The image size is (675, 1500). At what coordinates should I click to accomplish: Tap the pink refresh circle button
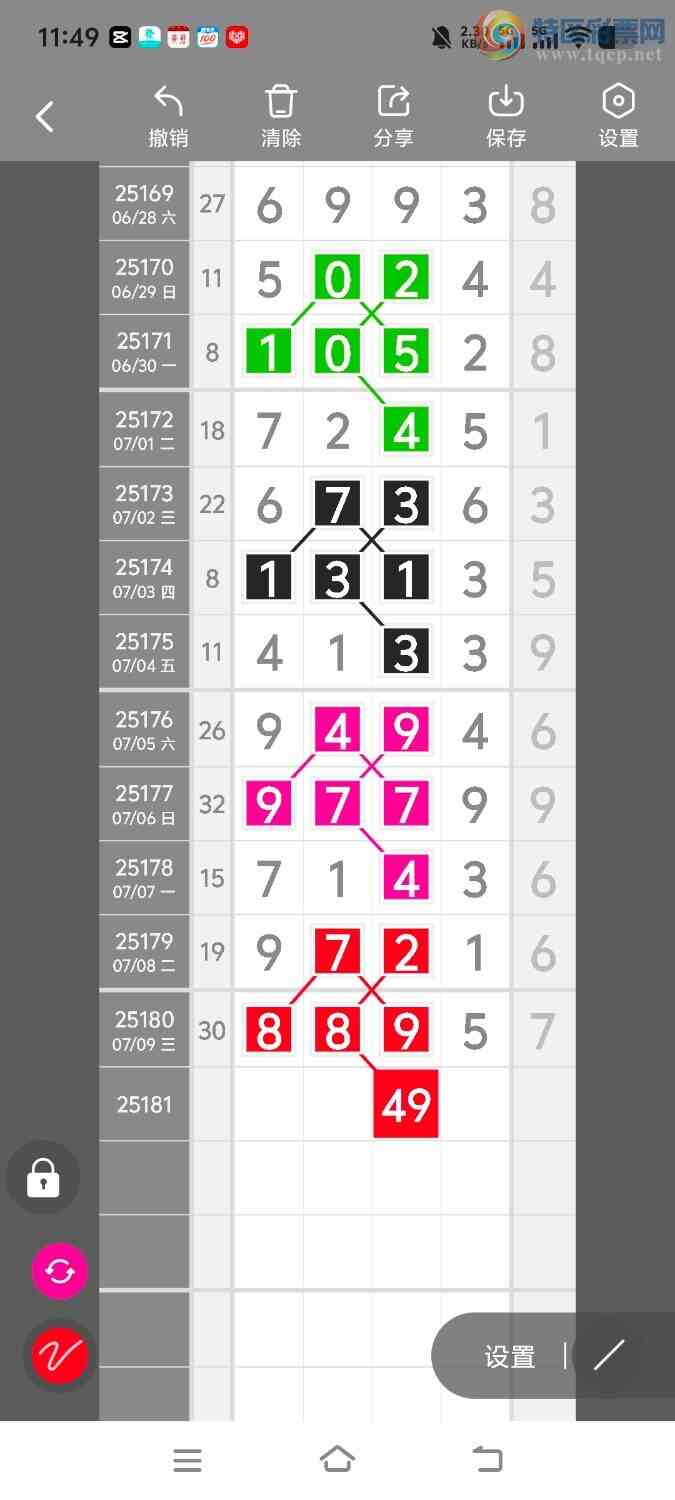click(x=60, y=1271)
